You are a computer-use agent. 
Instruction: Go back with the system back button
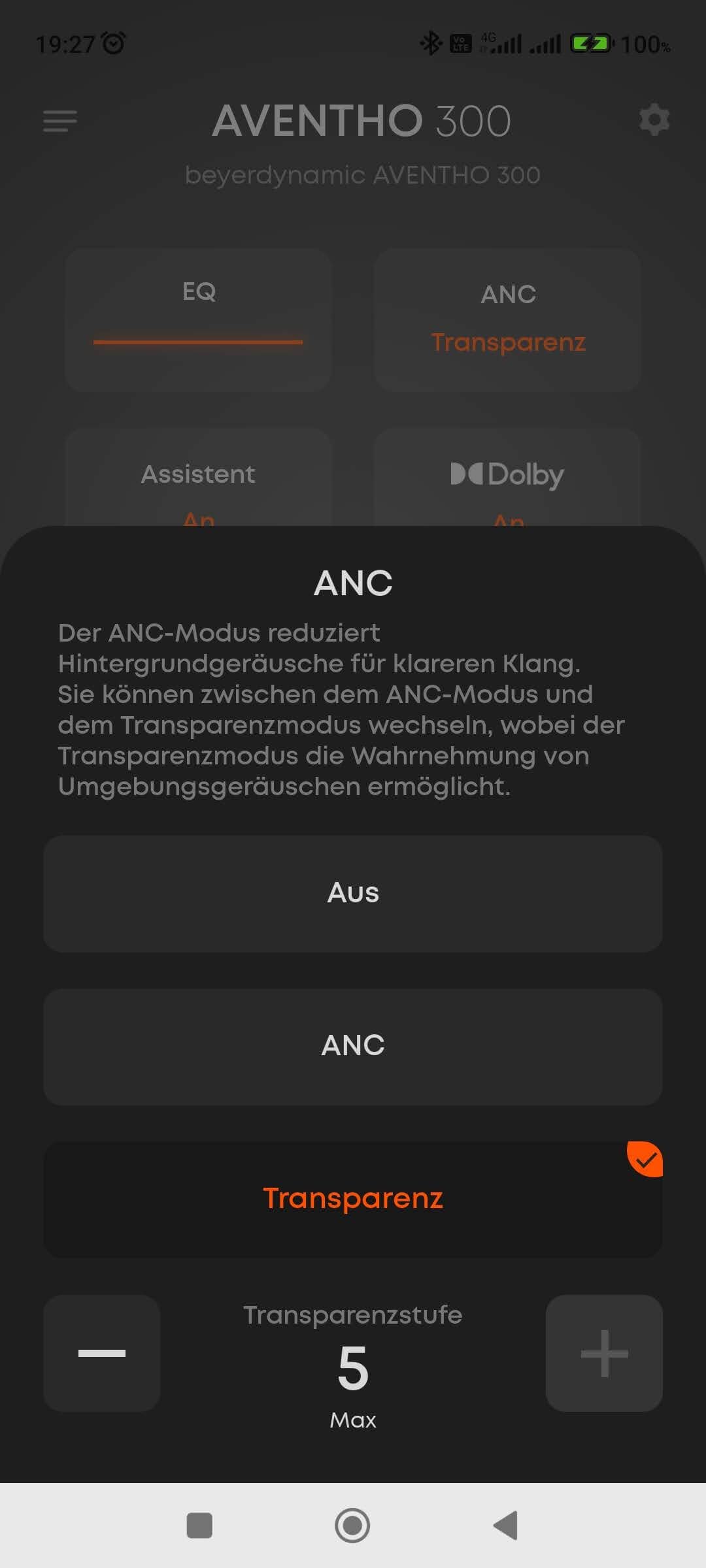(505, 1526)
